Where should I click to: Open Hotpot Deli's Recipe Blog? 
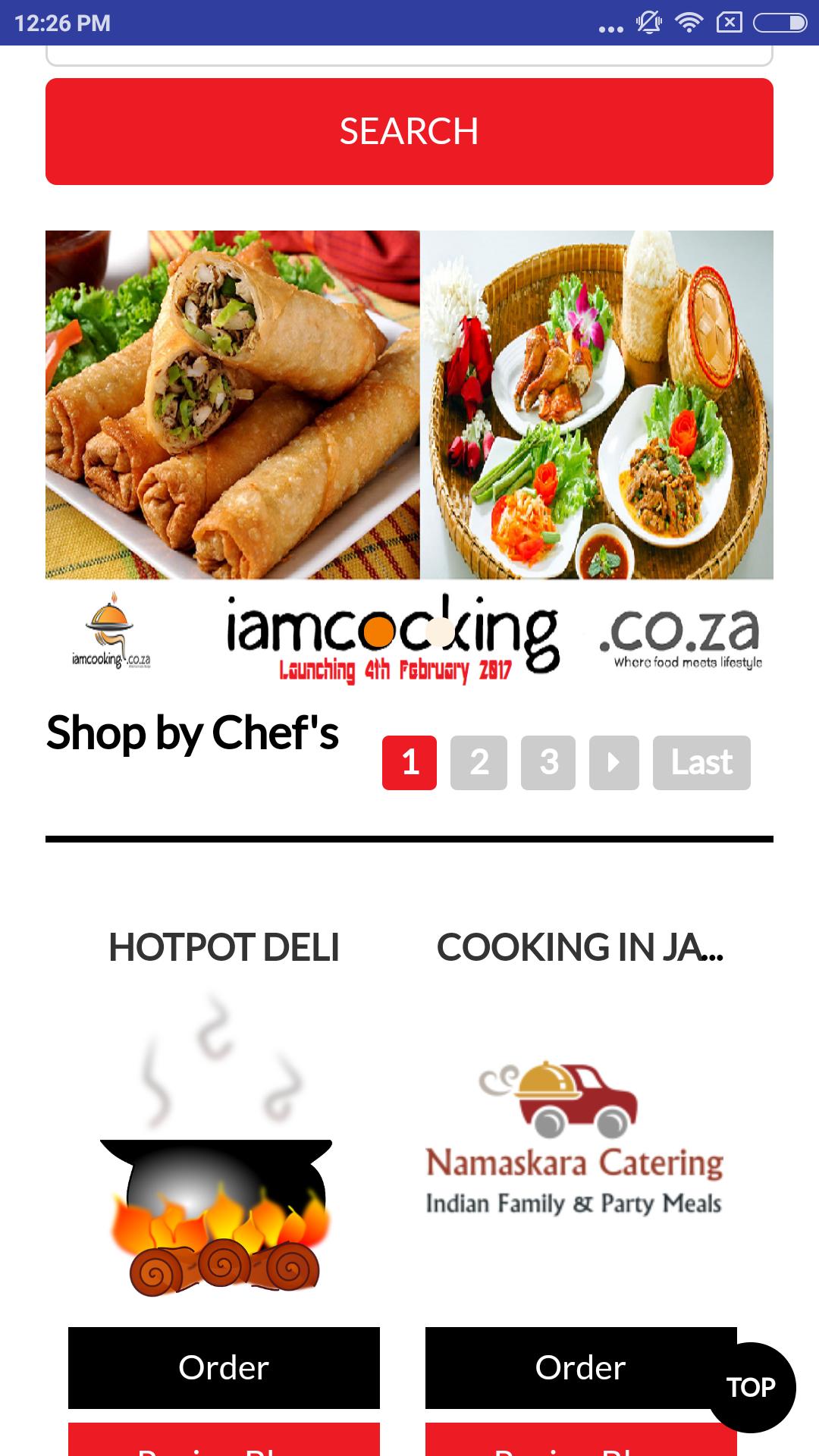coord(222,1445)
